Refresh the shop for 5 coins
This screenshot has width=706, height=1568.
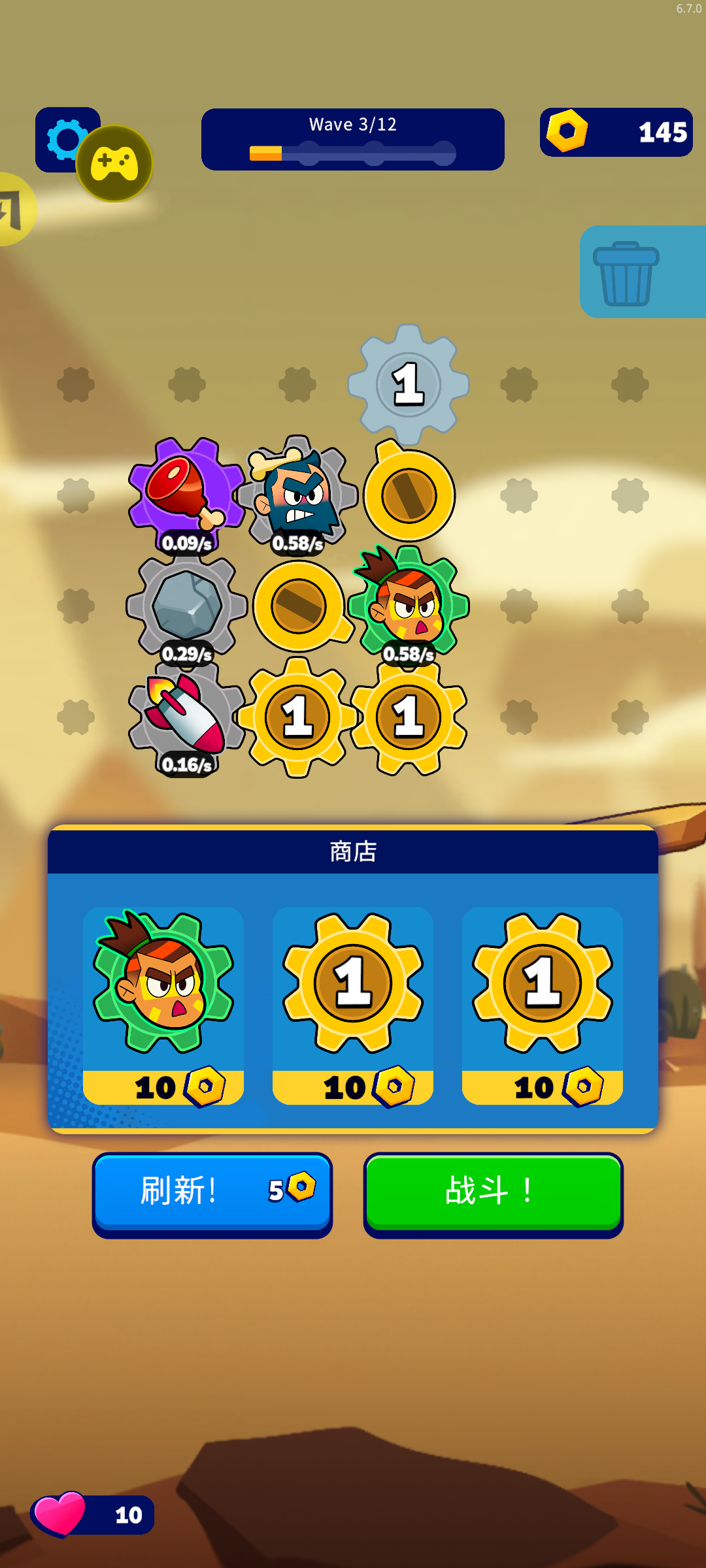point(212,1193)
